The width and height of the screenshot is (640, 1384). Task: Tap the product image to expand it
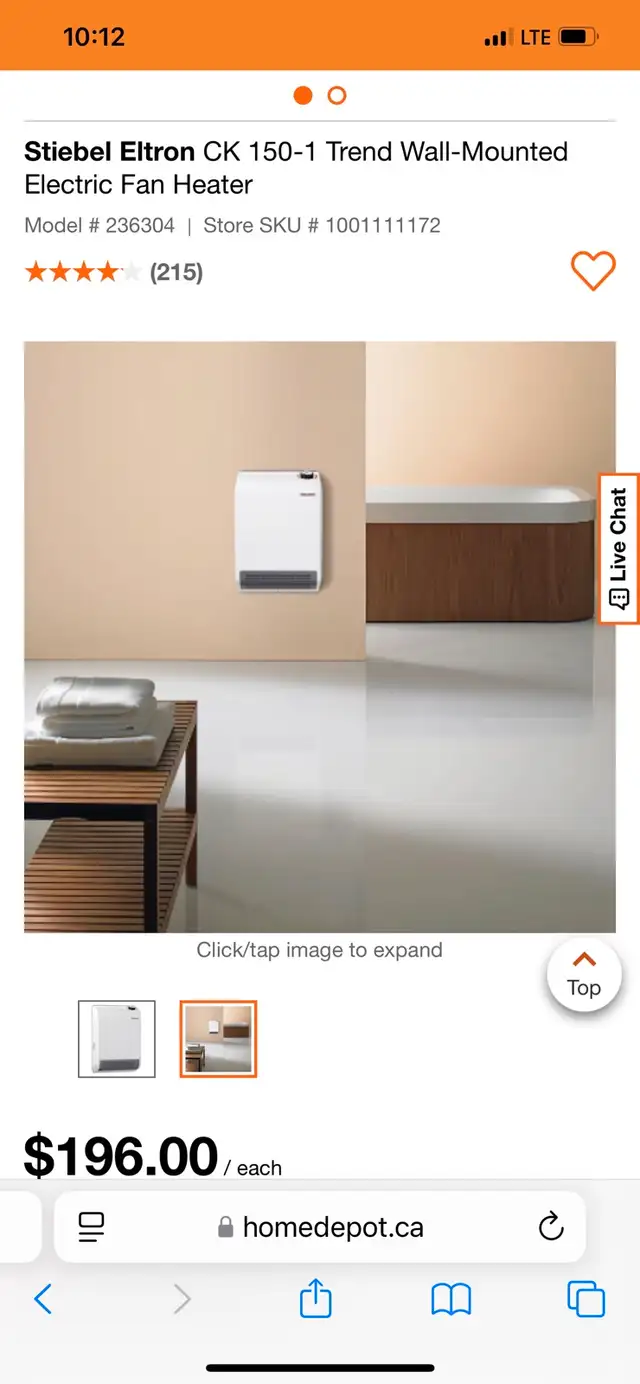(320, 637)
